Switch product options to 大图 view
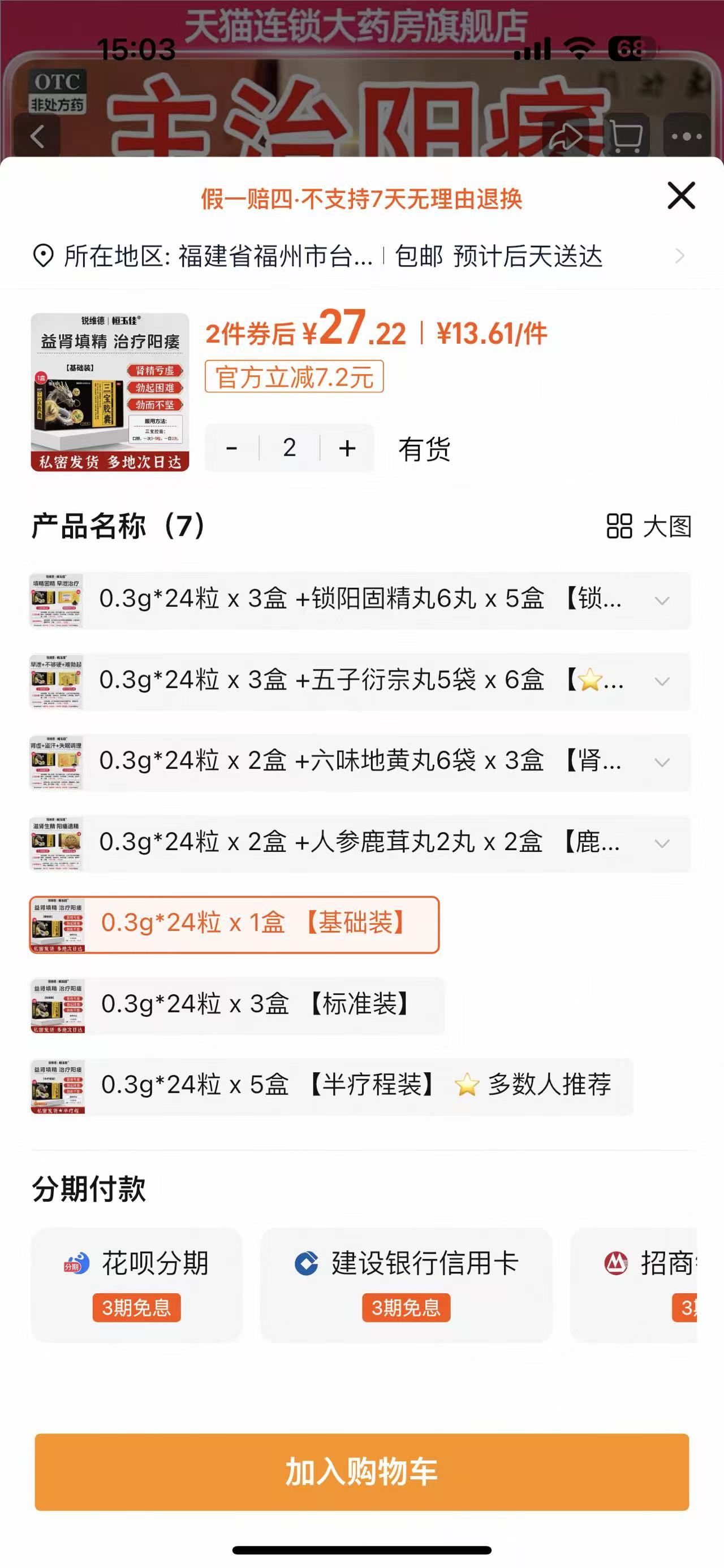The width and height of the screenshot is (724, 1568). (649, 526)
